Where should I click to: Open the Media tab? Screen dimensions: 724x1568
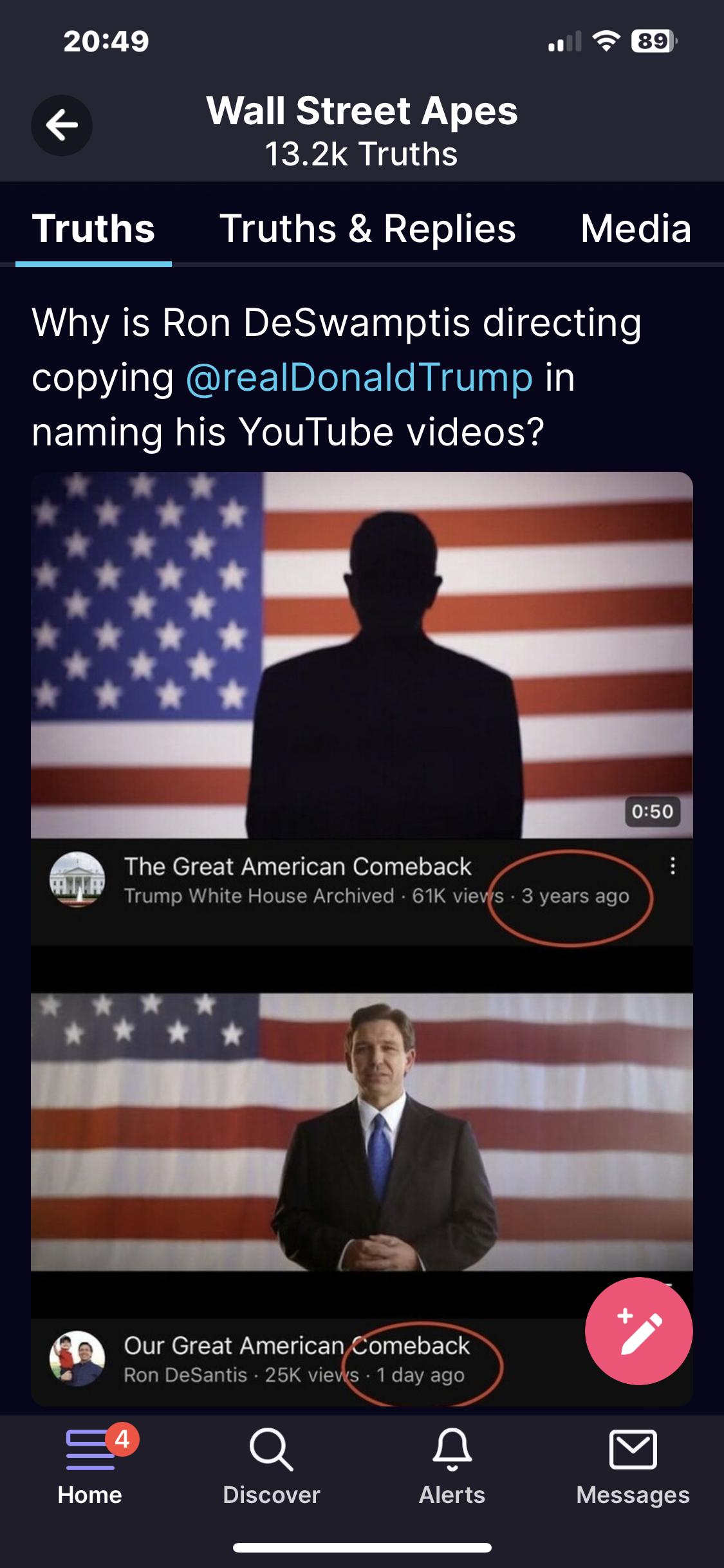635,229
